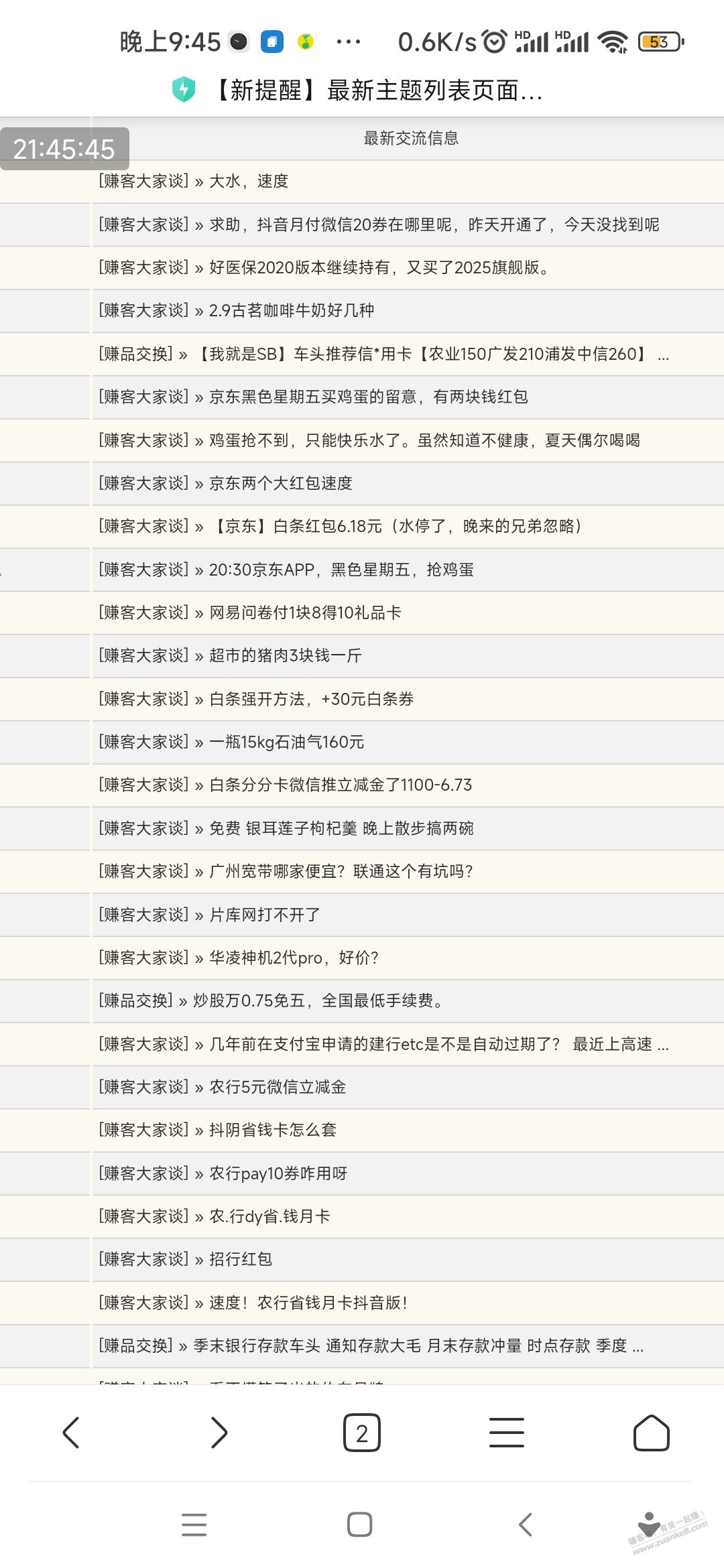Tap the system recent apps button
Viewport: 724px width, 1568px height.
coord(194,1524)
